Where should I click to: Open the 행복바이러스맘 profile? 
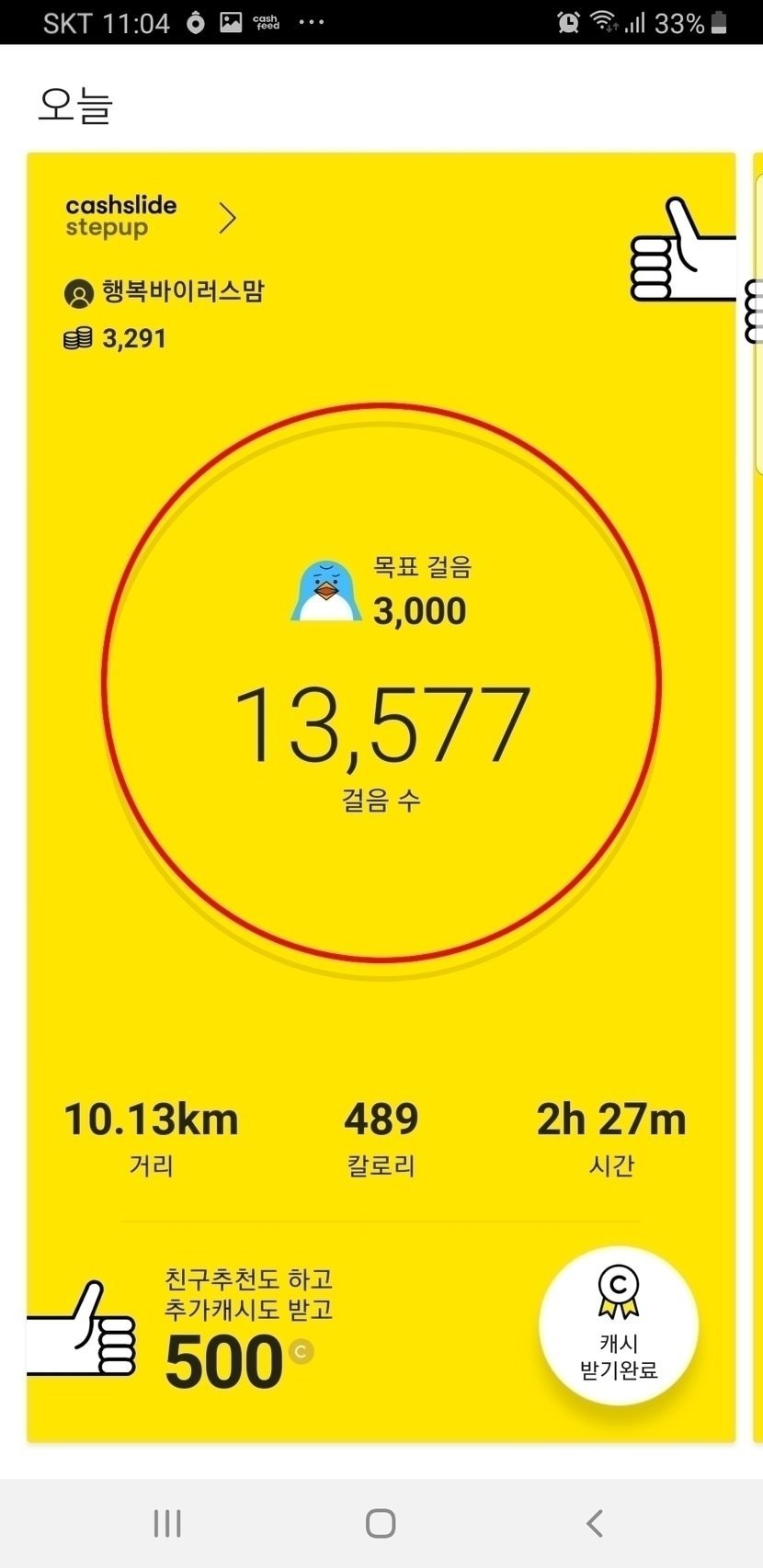[x=165, y=292]
